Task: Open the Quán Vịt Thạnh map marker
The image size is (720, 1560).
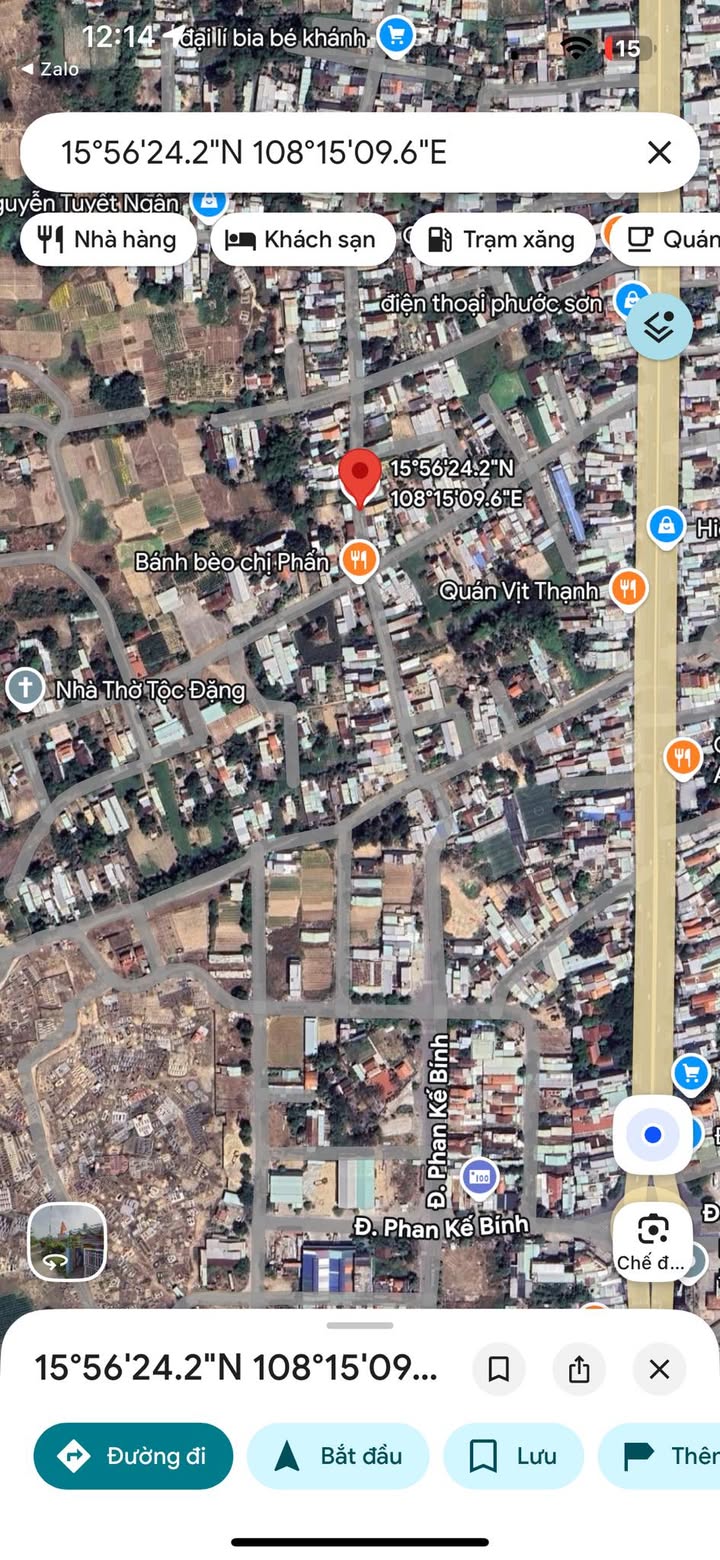Action: pos(627,589)
